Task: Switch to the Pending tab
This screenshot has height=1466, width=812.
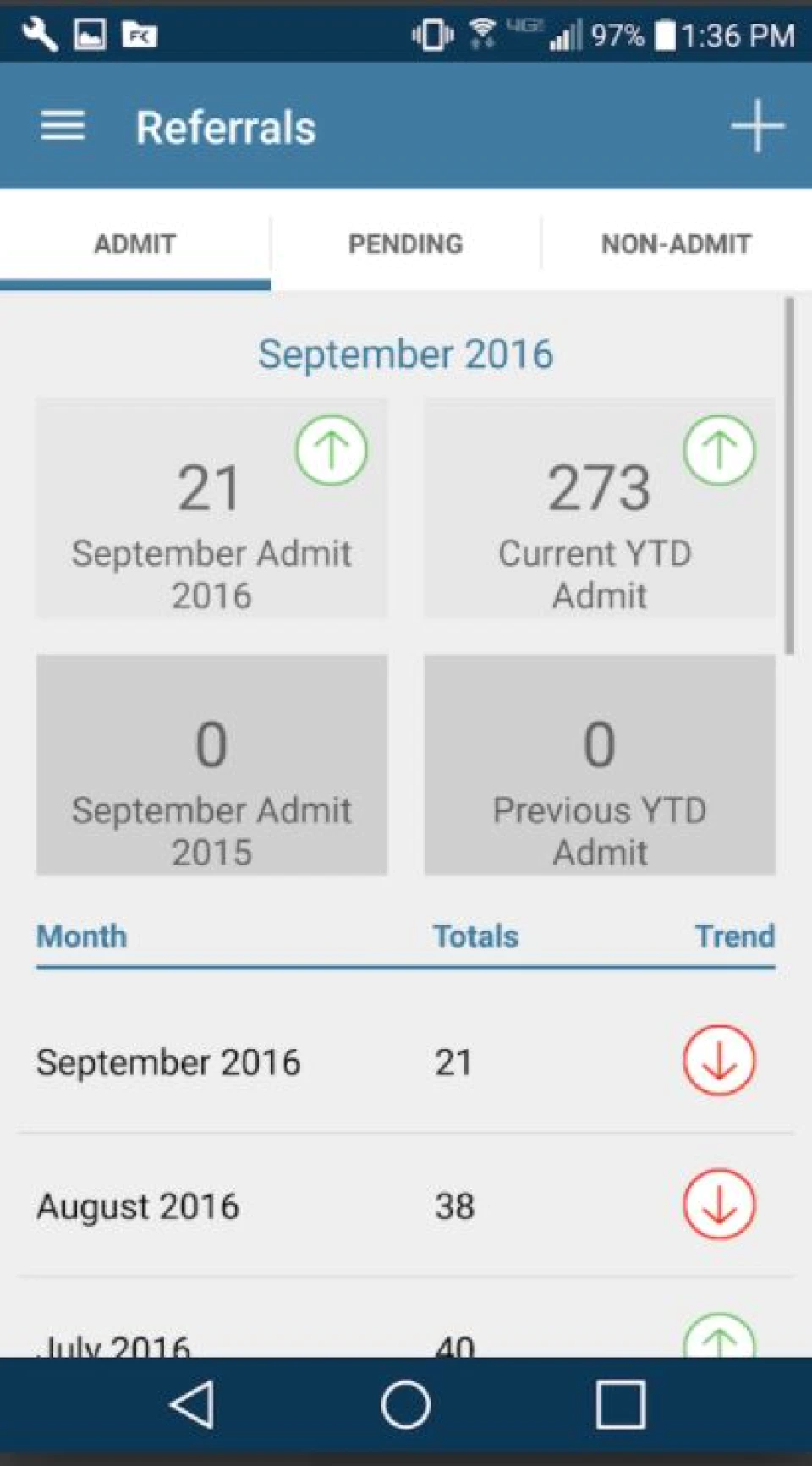Action: pos(406,244)
